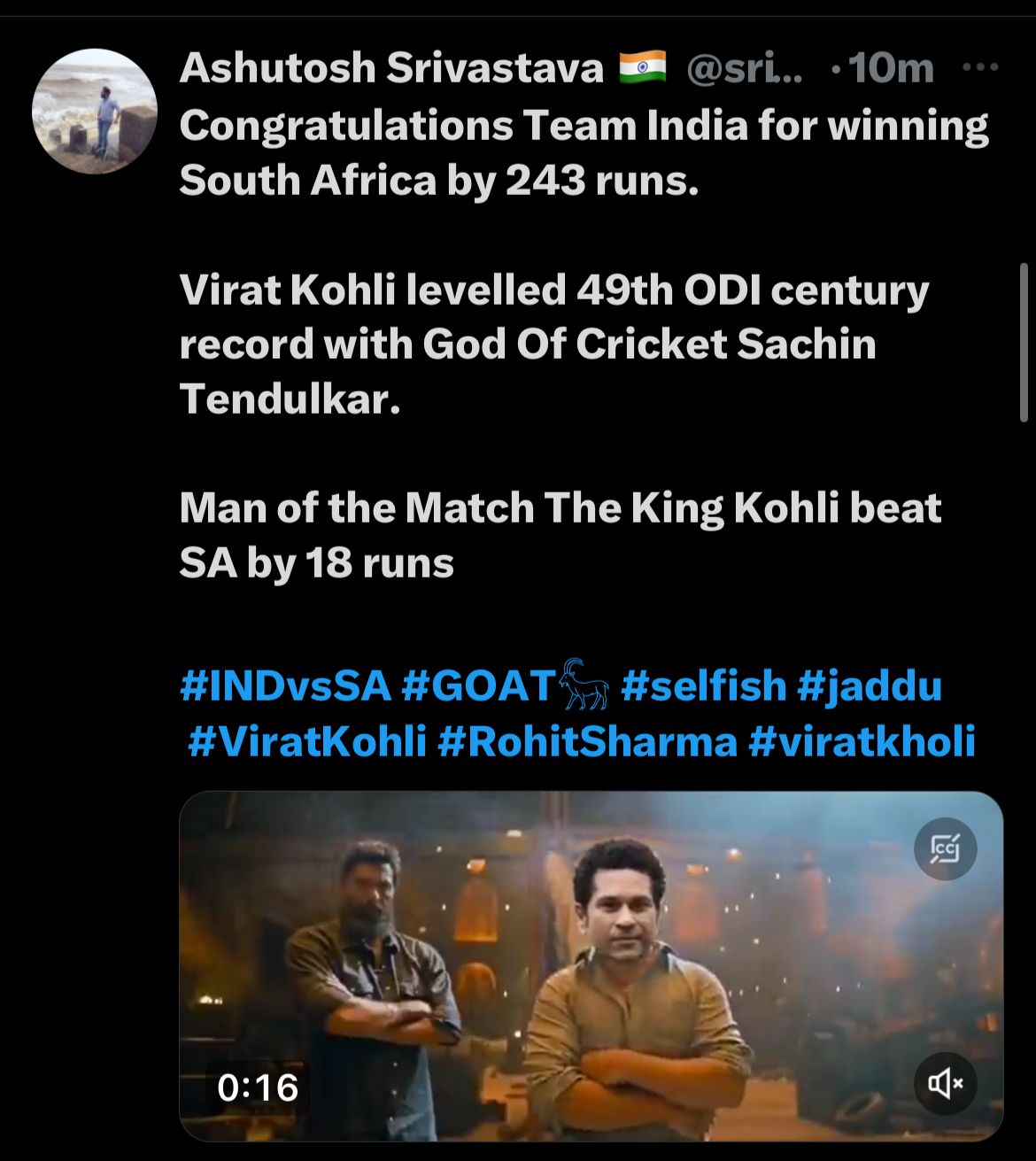This screenshot has height=1161, width=1036.
Task: Open the #RohitSharma hashtag
Action: coord(587,741)
